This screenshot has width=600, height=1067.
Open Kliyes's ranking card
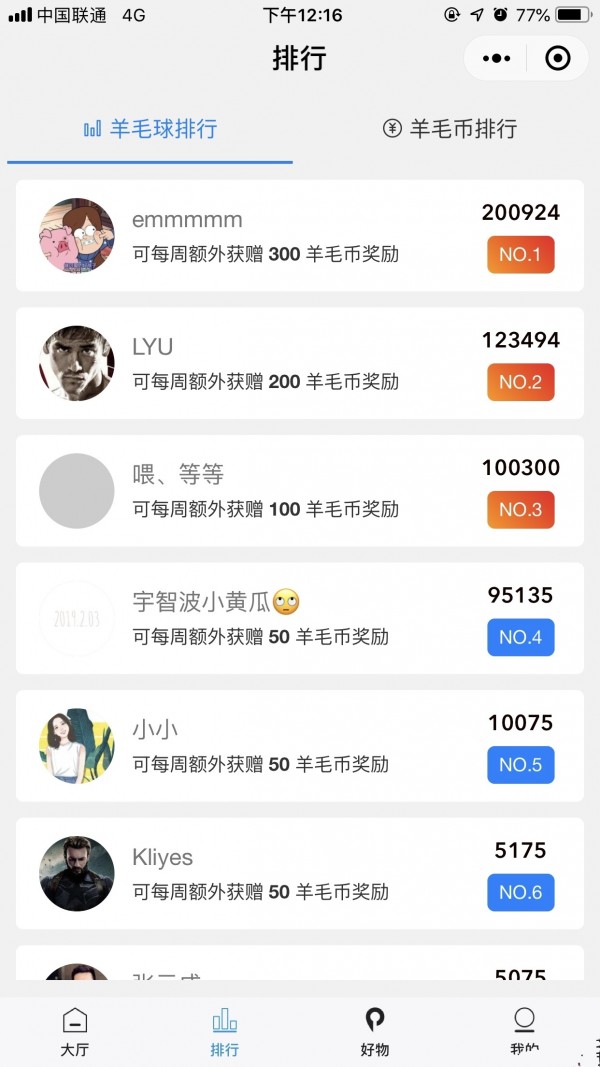(x=299, y=873)
